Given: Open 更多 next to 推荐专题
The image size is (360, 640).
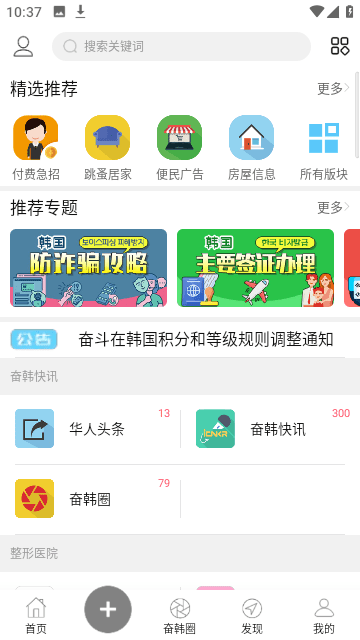Looking at the screenshot, I should coord(333,207).
